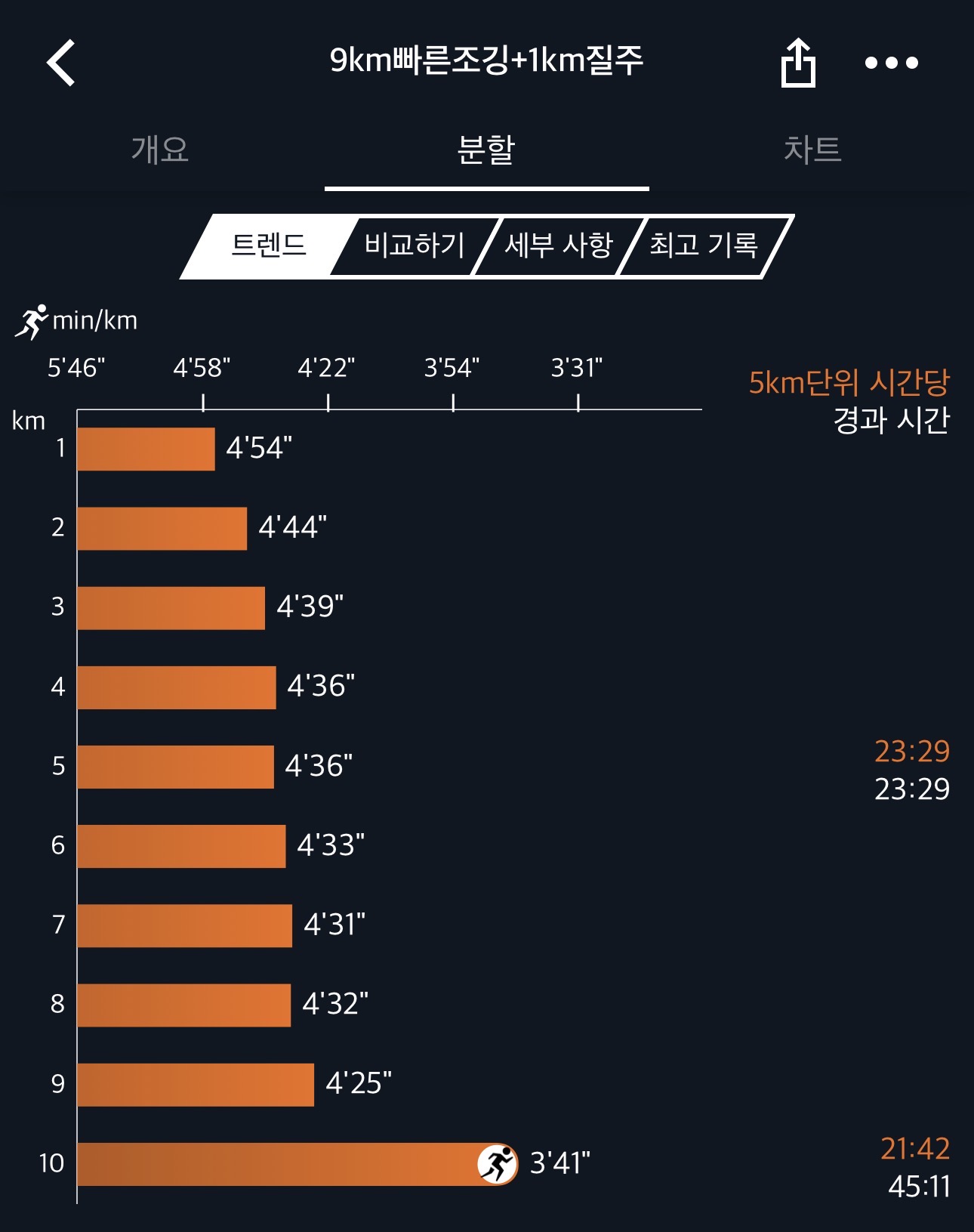
Task: Select the pace bar for kilometer 6
Action: pos(181,844)
